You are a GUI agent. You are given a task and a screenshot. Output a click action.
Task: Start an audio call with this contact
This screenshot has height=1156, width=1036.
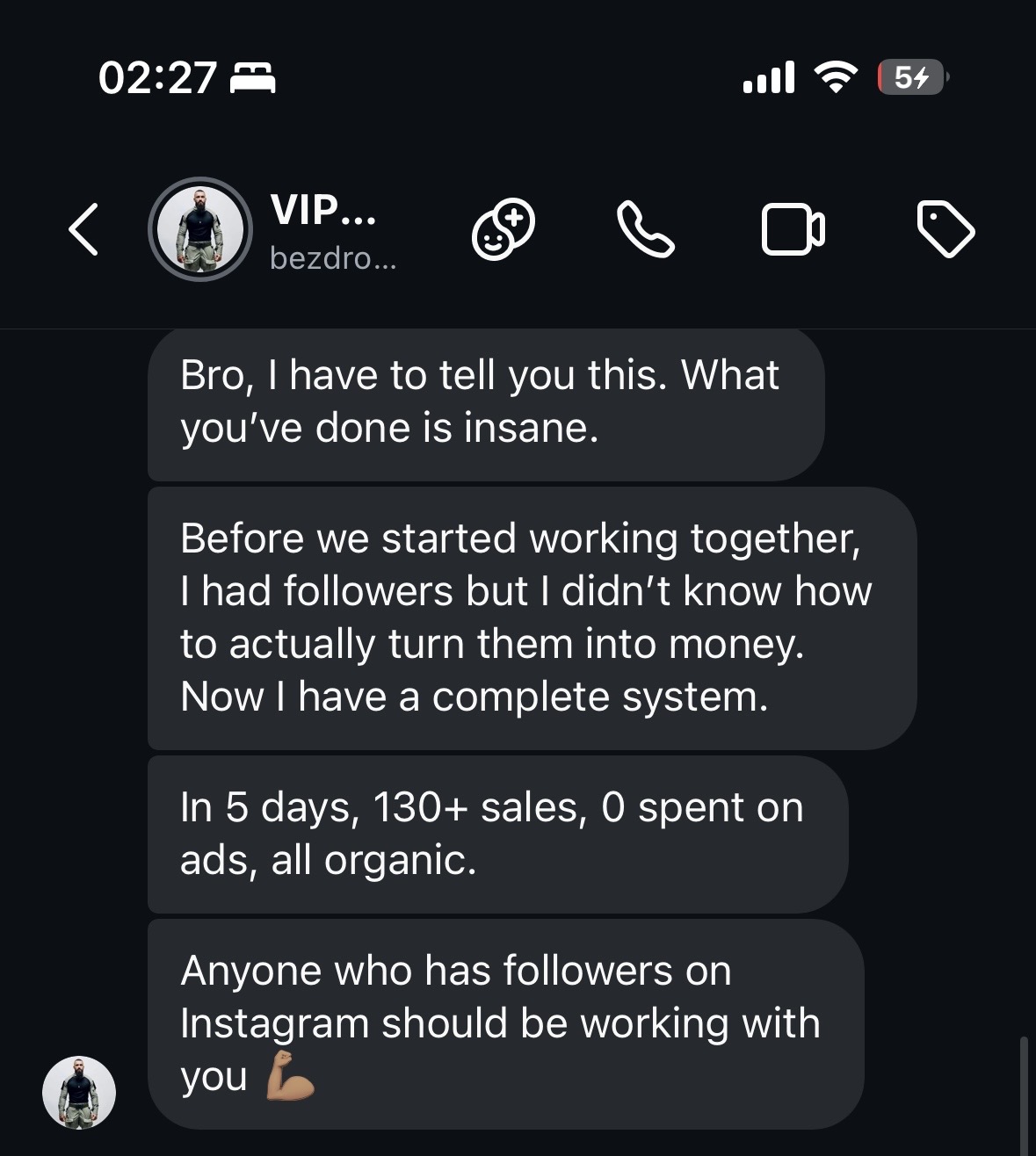646,231
